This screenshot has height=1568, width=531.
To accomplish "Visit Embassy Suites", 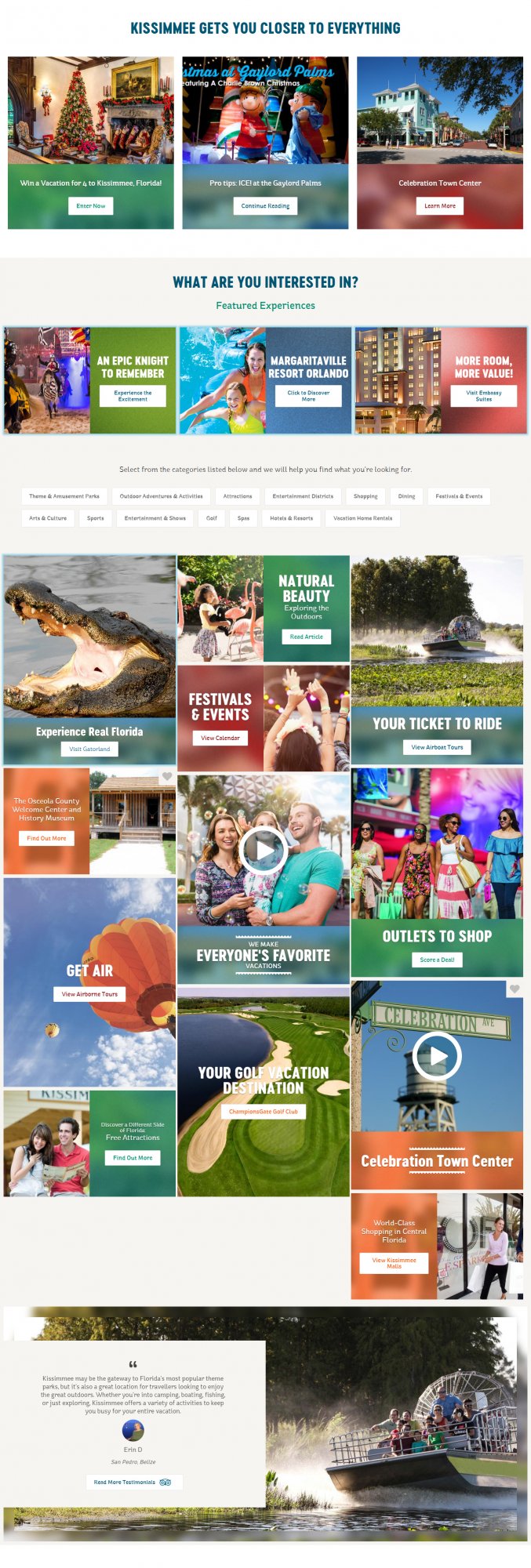I will click(x=483, y=396).
